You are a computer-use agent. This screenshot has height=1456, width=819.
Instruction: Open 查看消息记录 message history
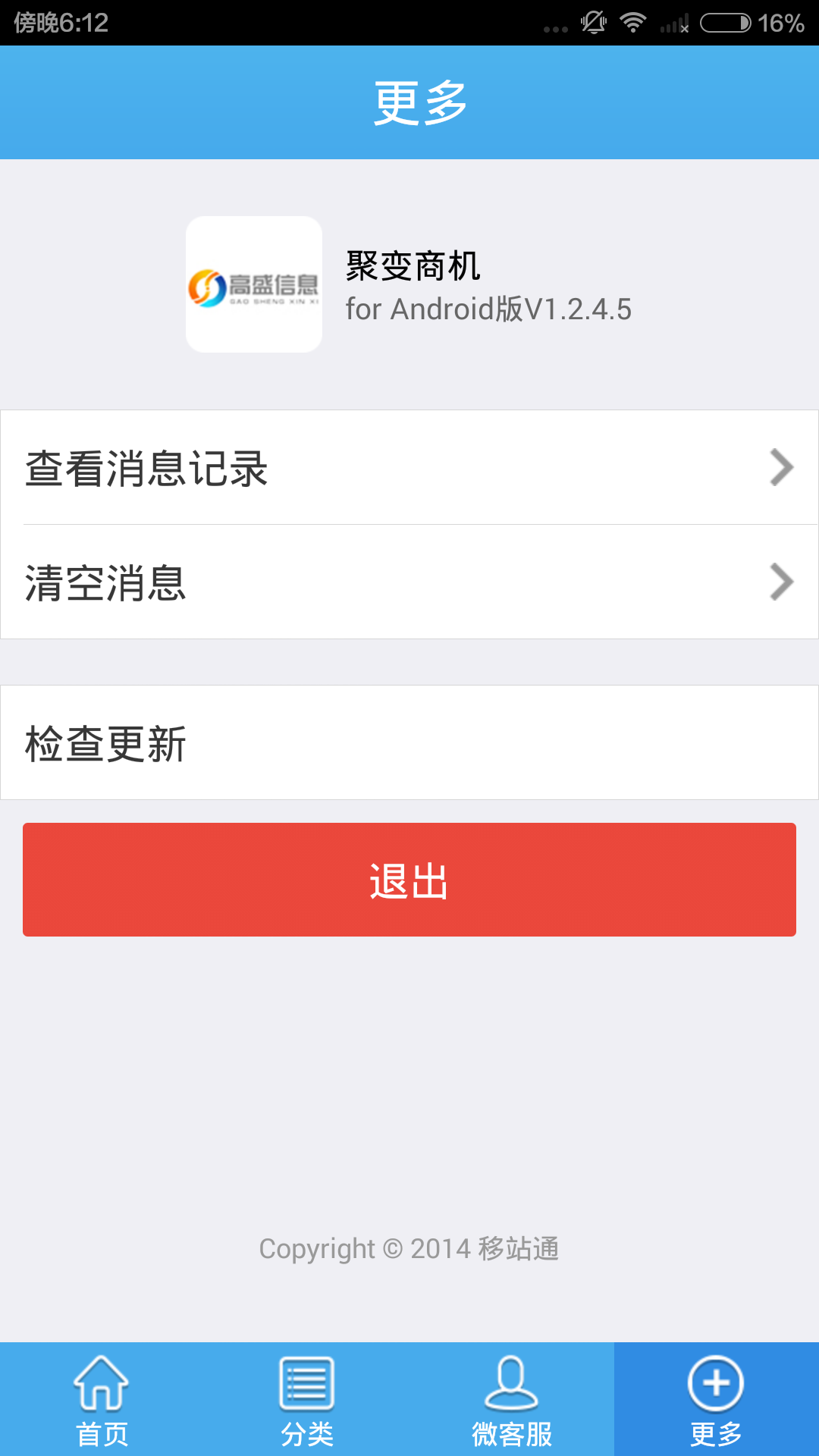point(409,467)
